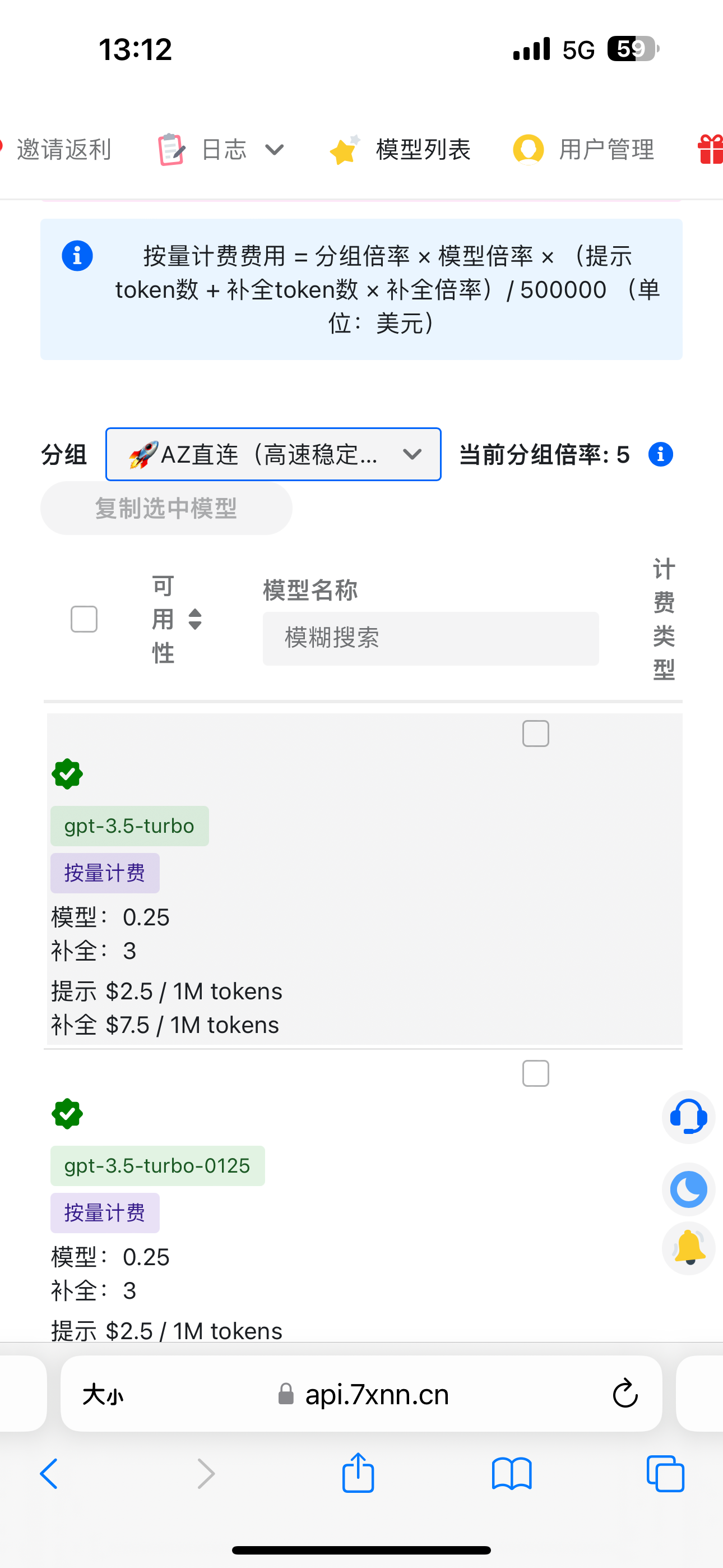Open the 分组 dropdown showing AZ直连

(274, 454)
